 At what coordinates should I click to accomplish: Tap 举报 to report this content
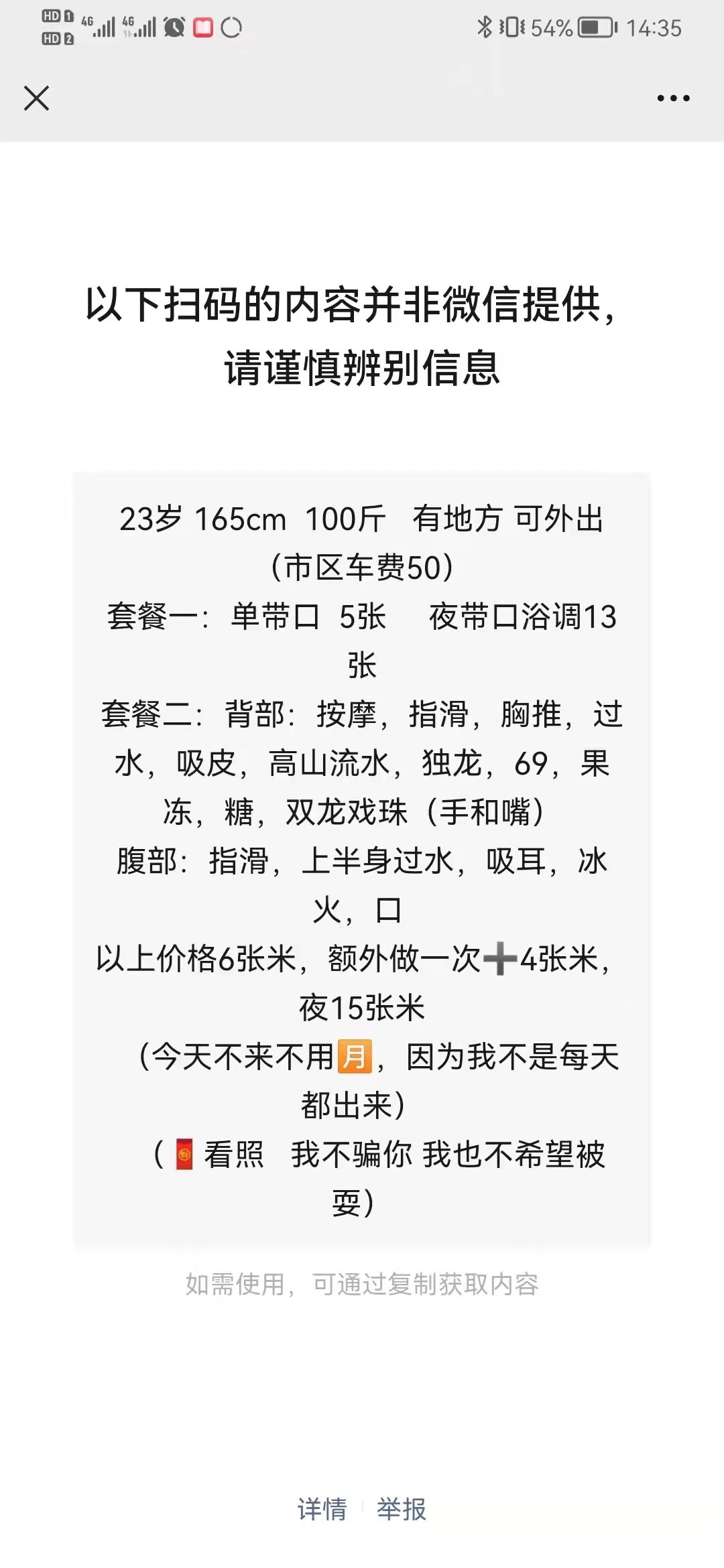click(x=401, y=1509)
